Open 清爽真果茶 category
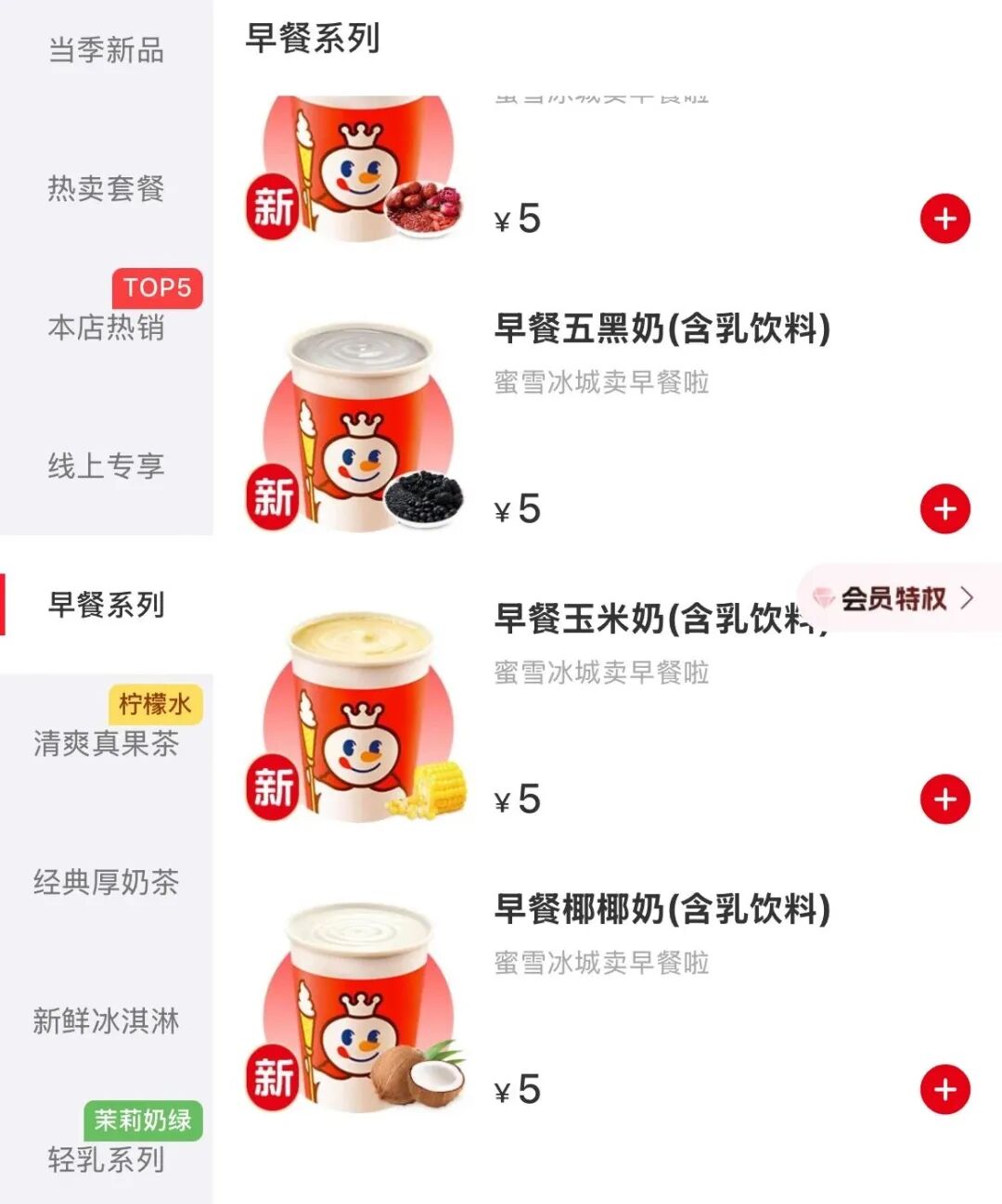The width and height of the screenshot is (1002, 1204). click(x=106, y=743)
